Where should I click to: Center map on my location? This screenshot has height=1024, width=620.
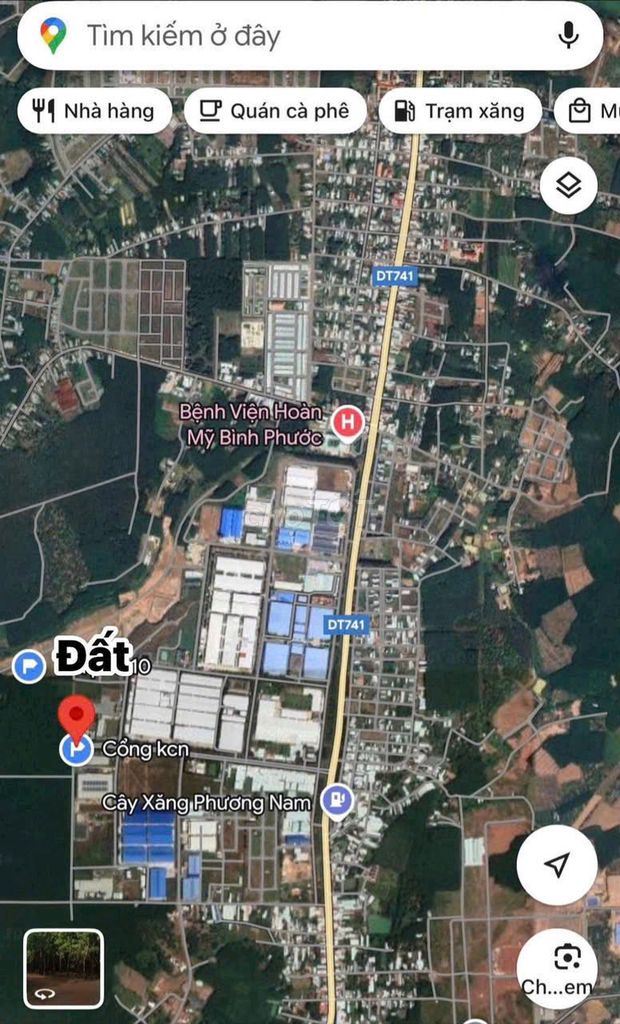coord(557,865)
